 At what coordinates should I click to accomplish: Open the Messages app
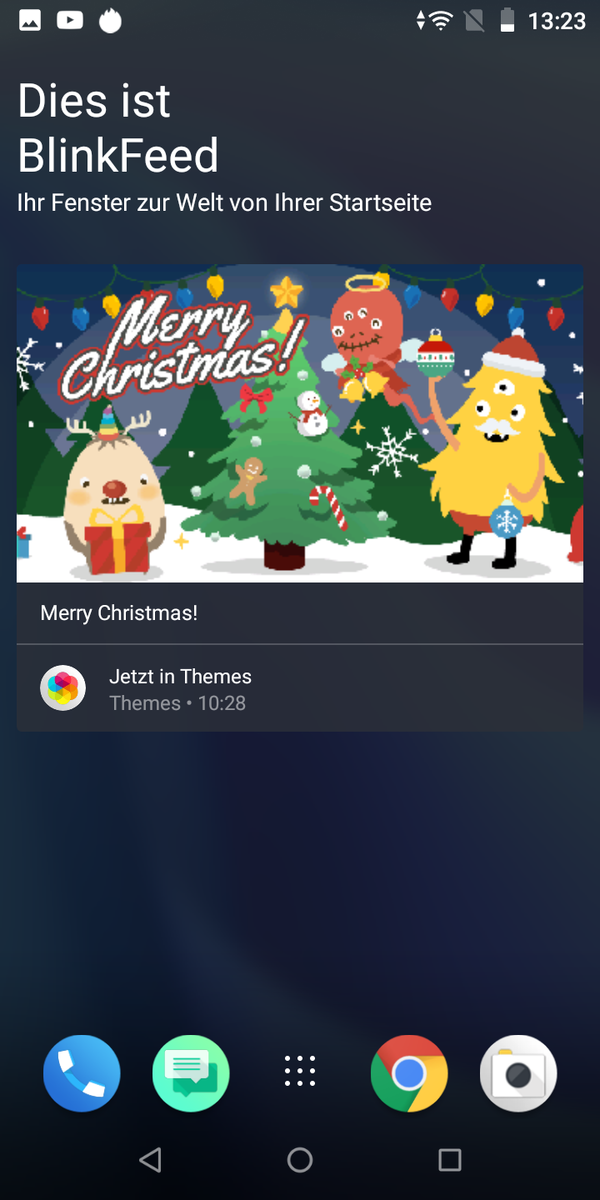coord(191,1074)
